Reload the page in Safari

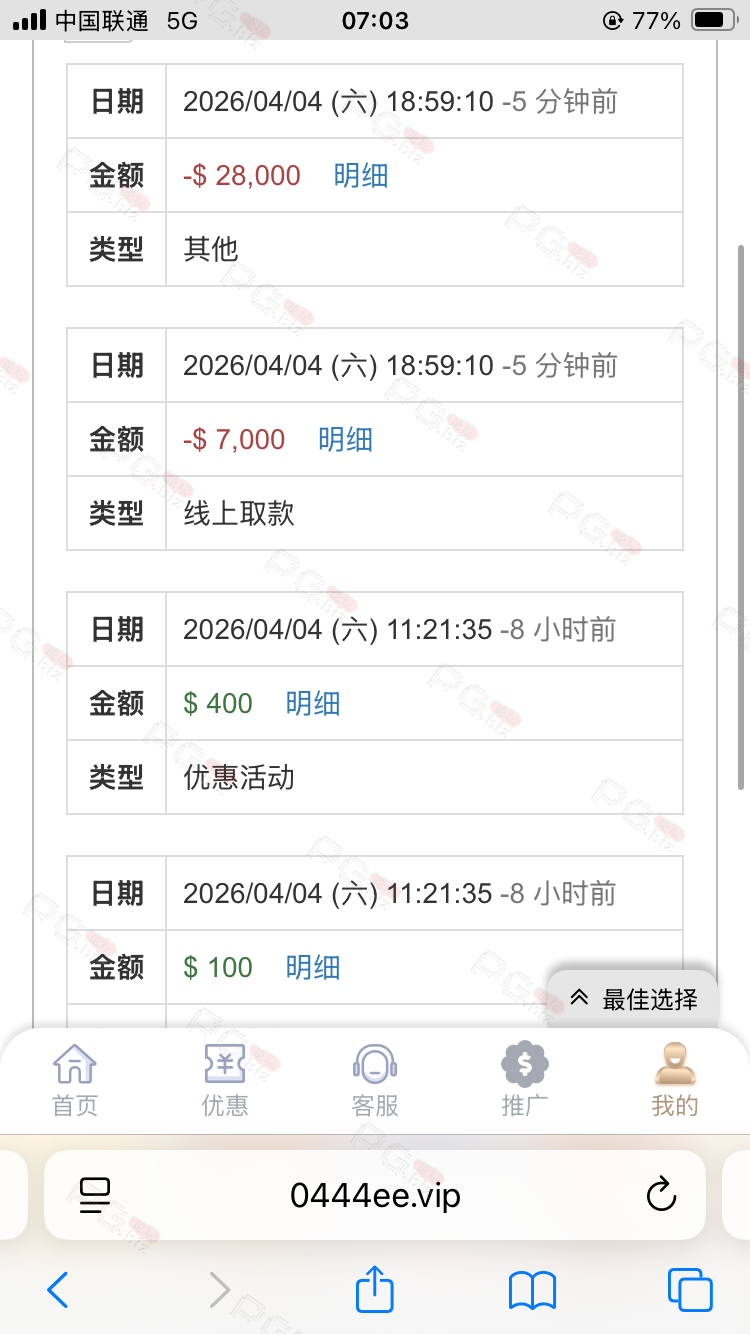point(661,1195)
